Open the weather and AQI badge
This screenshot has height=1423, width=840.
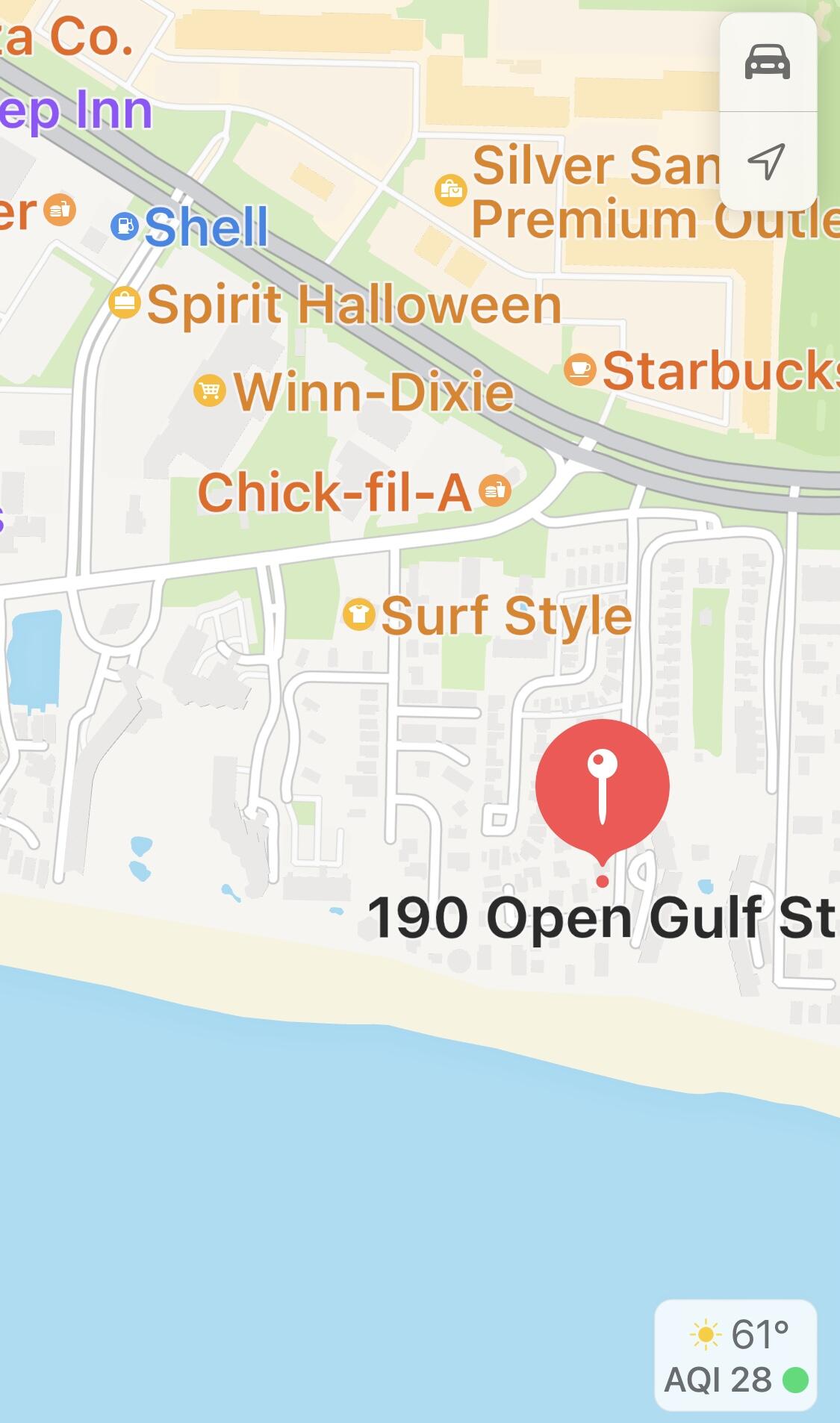[x=735, y=1356]
